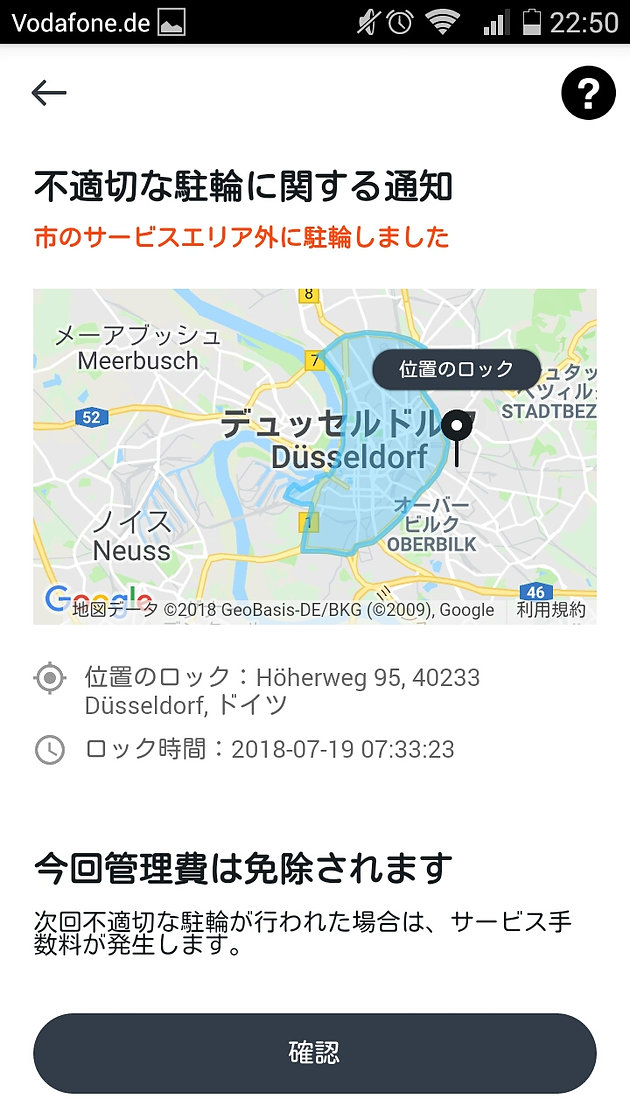Image resolution: width=630 pixels, height=1120 pixels.
Task: Go back using the arrow icon
Action: (49, 93)
